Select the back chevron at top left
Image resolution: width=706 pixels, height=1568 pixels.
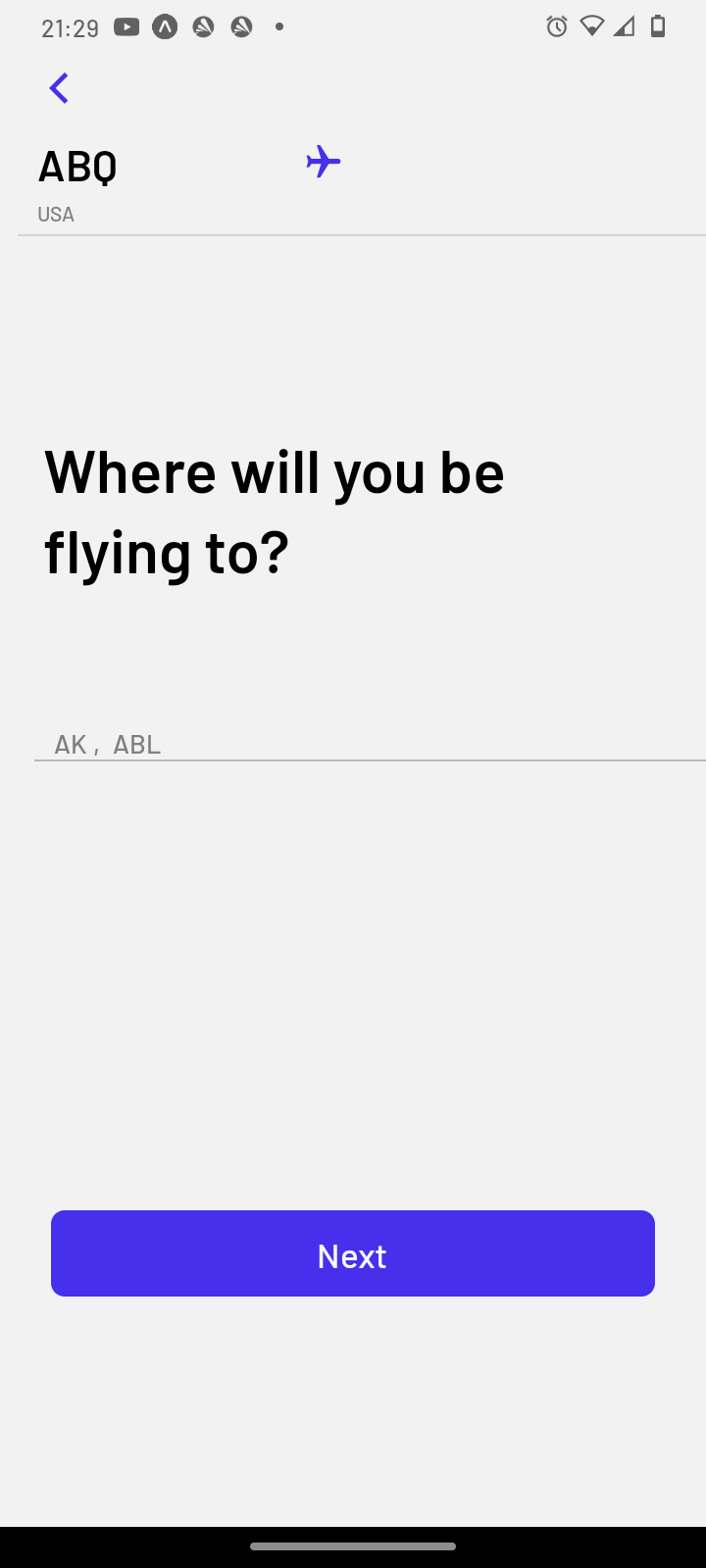point(59,87)
